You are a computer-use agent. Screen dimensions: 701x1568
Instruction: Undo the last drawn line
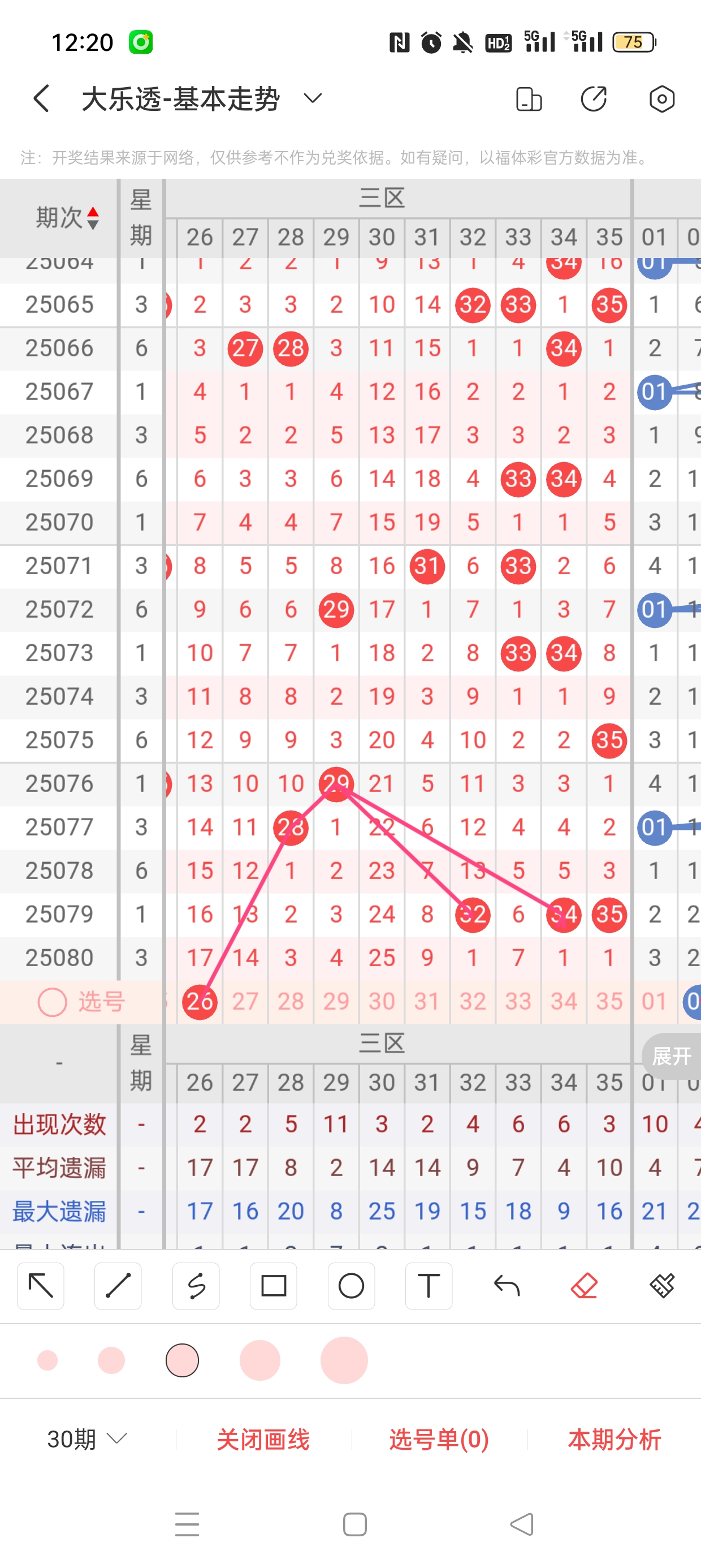coord(507,1286)
